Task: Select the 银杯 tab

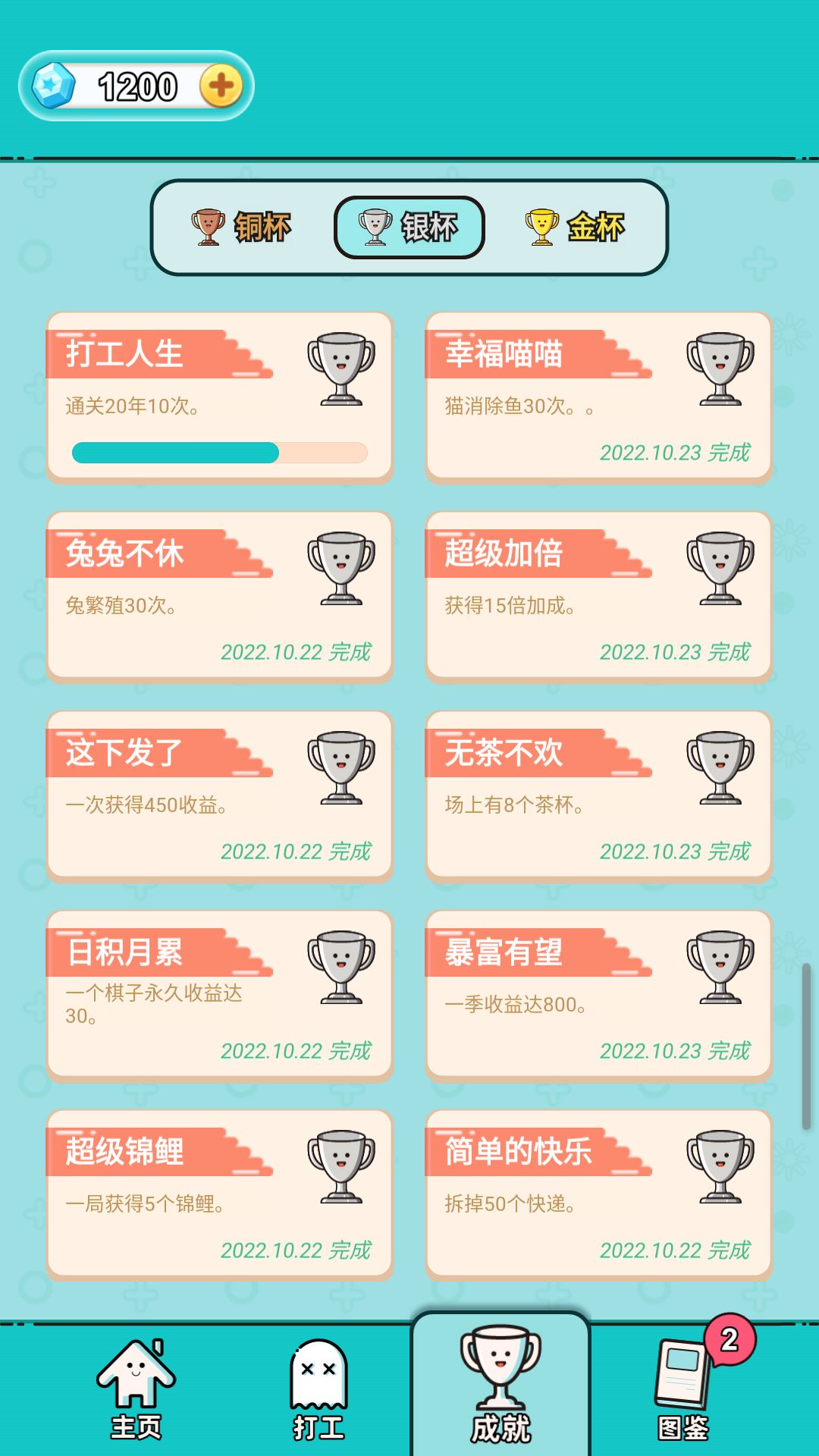Action: pos(409,227)
